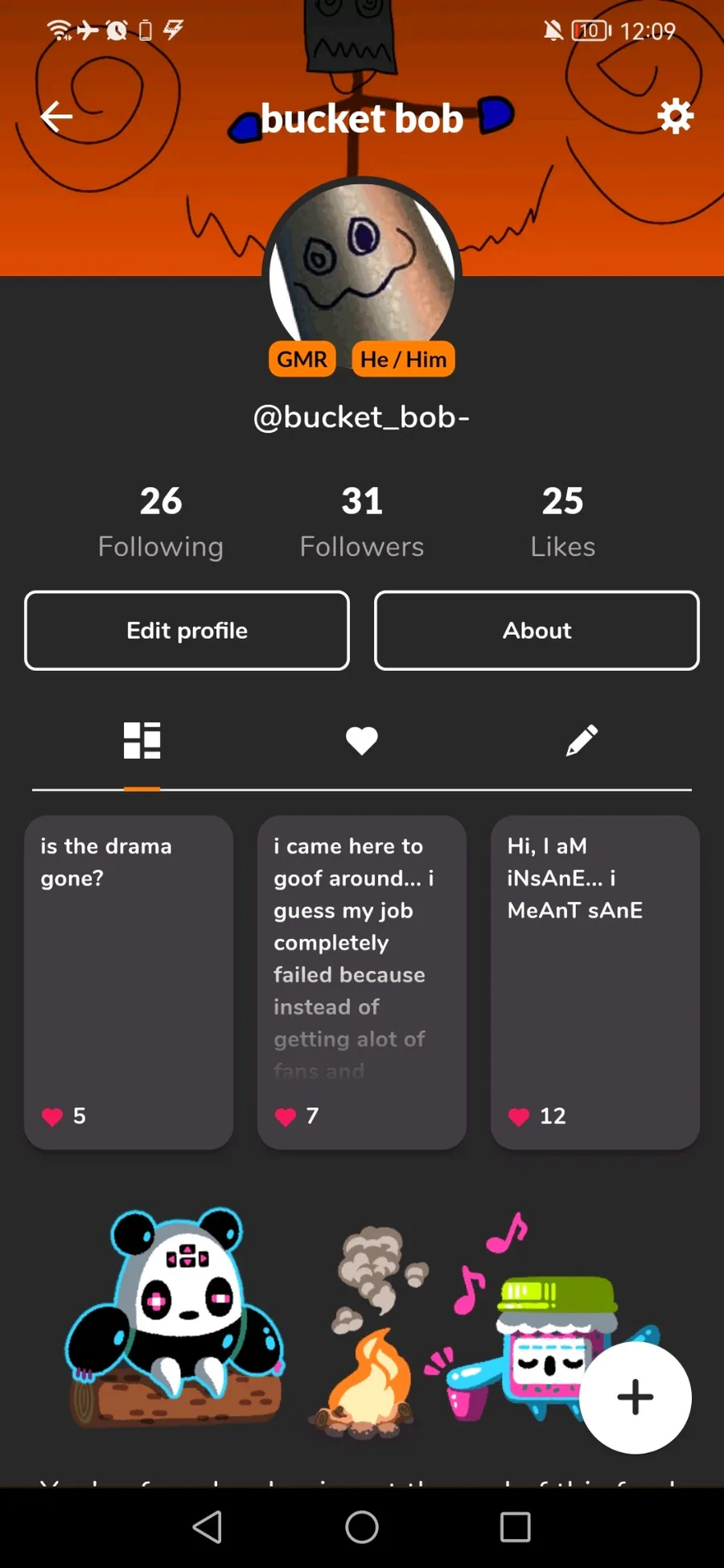Image resolution: width=724 pixels, height=1568 pixels.
Task: View the Followers list
Action: coord(361,521)
